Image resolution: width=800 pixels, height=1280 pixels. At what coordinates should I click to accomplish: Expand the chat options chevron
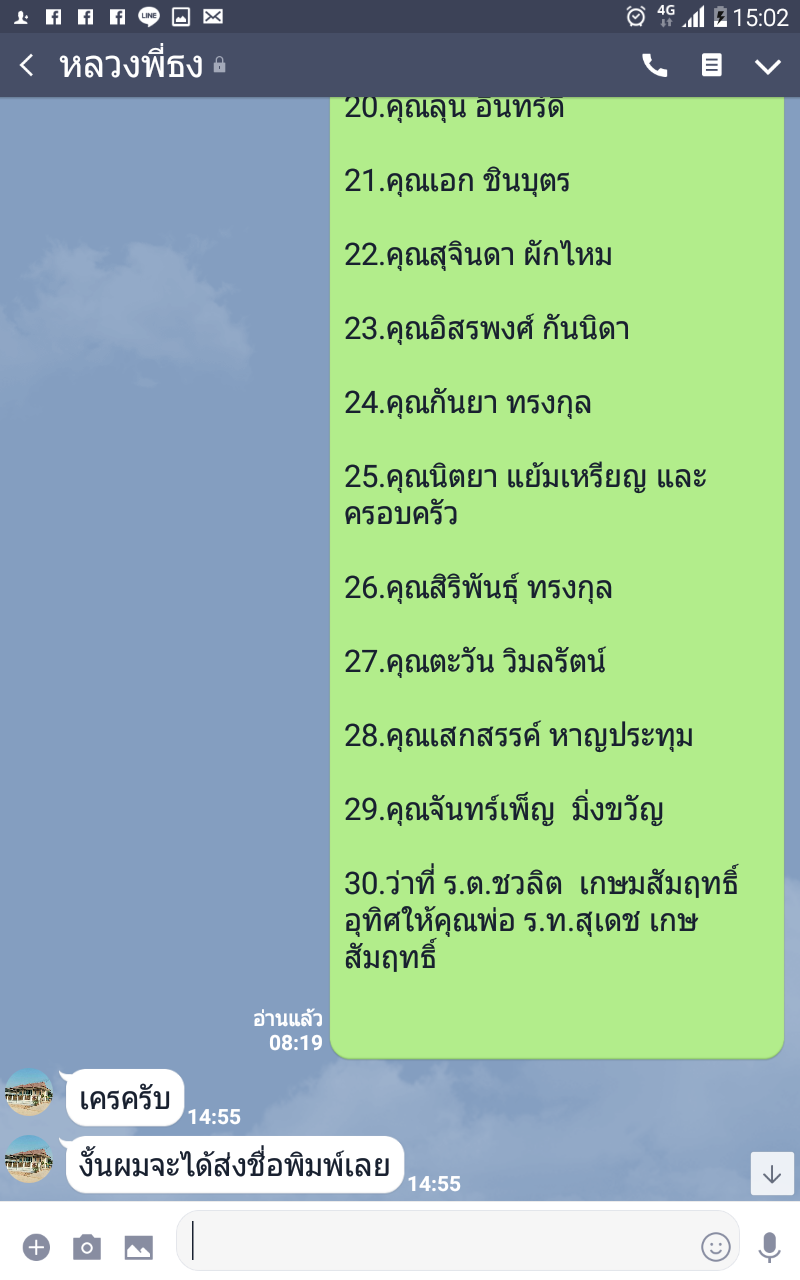tap(768, 67)
